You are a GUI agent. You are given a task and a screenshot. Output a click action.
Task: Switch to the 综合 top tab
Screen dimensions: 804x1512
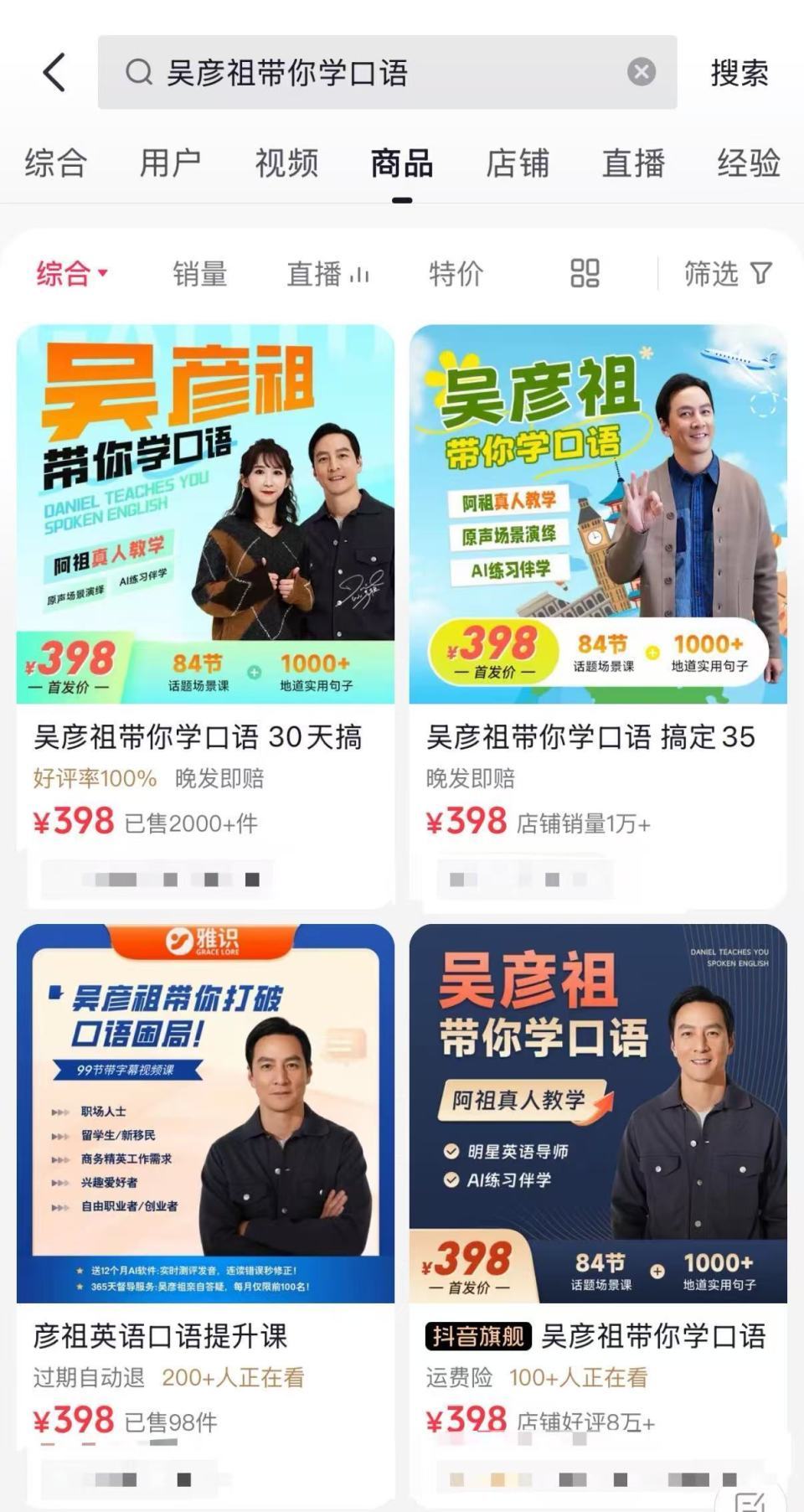(x=55, y=163)
